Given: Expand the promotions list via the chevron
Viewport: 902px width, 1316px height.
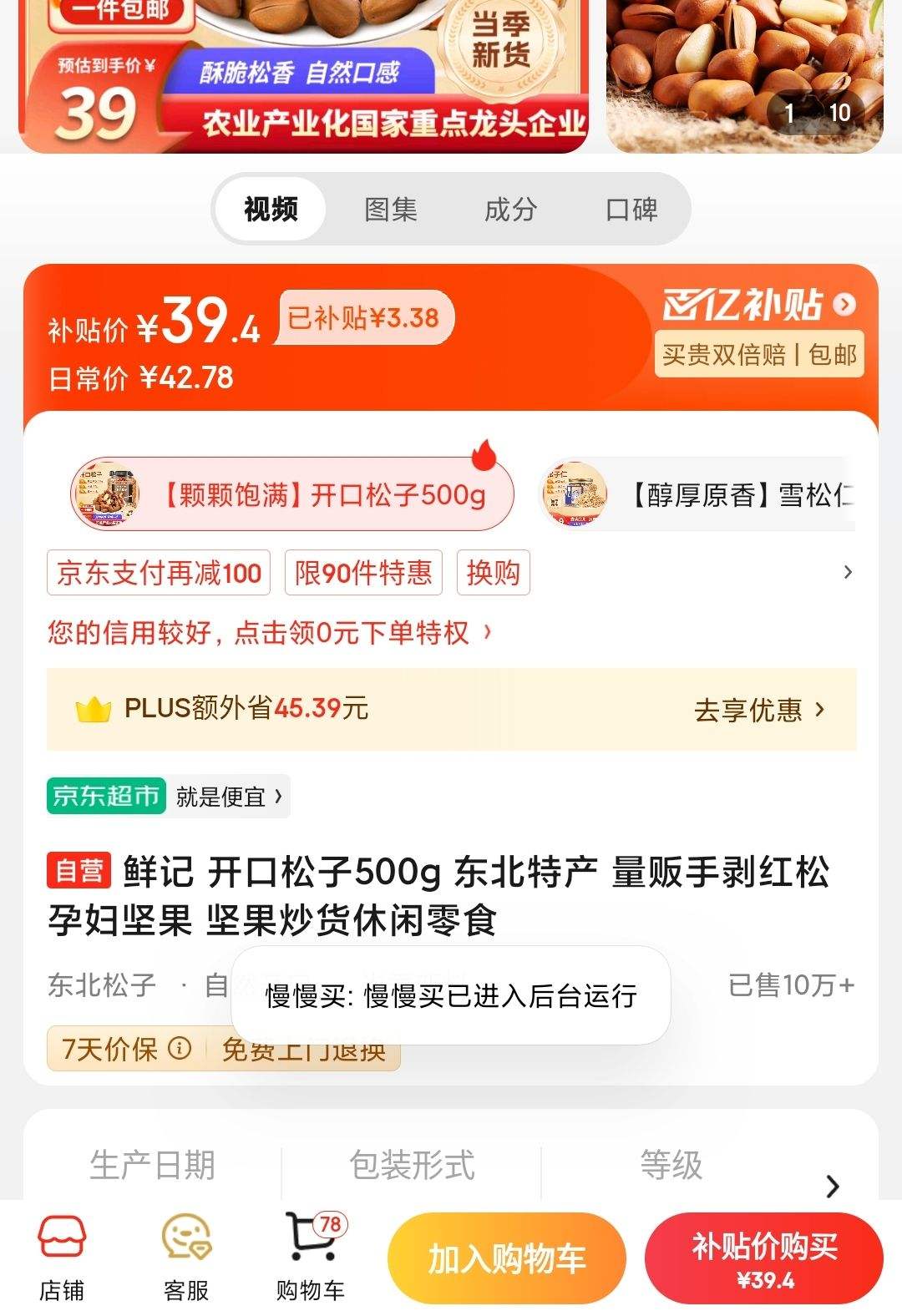Looking at the screenshot, I should pos(849,573).
